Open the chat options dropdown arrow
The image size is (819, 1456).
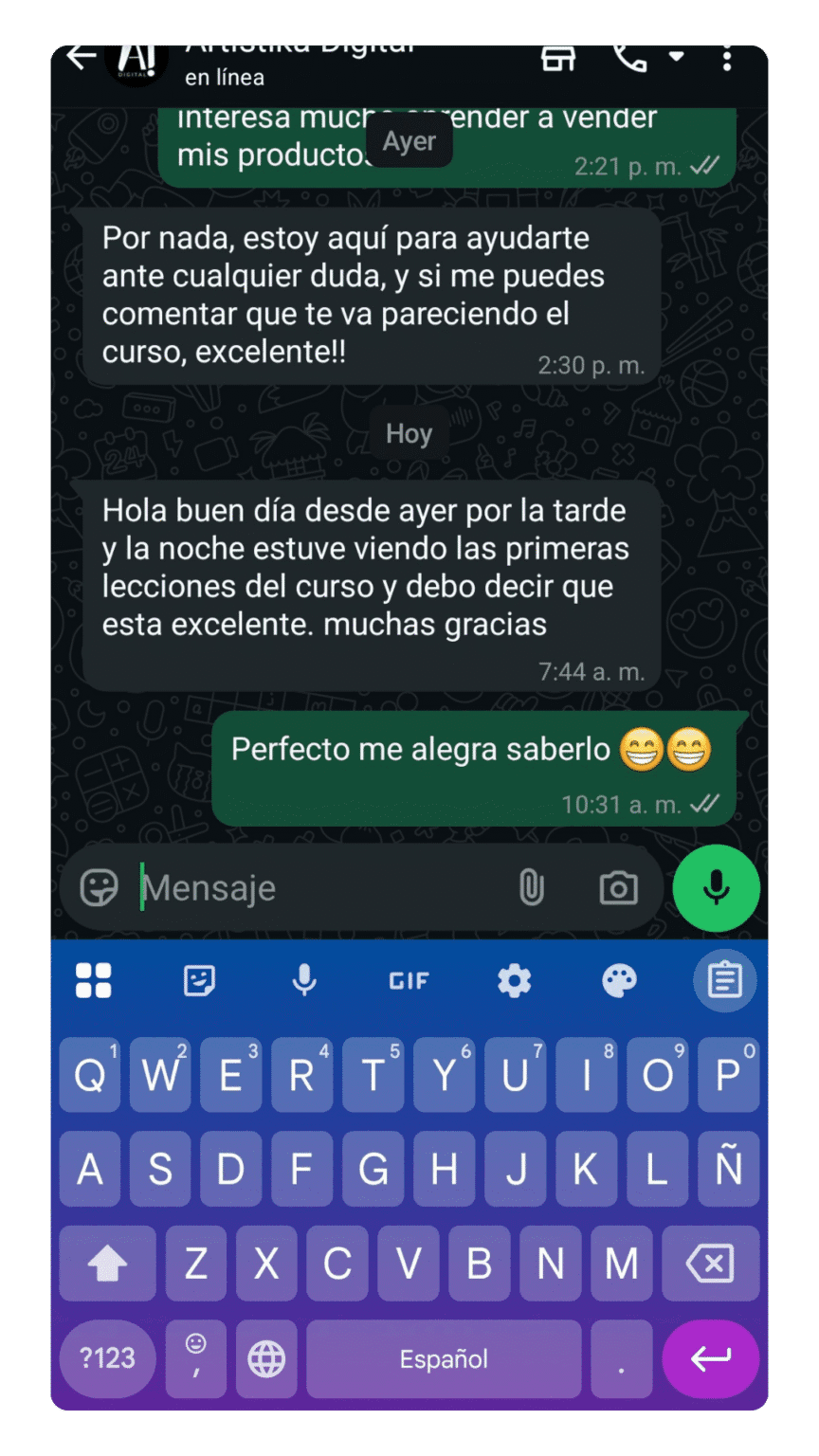click(676, 58)
